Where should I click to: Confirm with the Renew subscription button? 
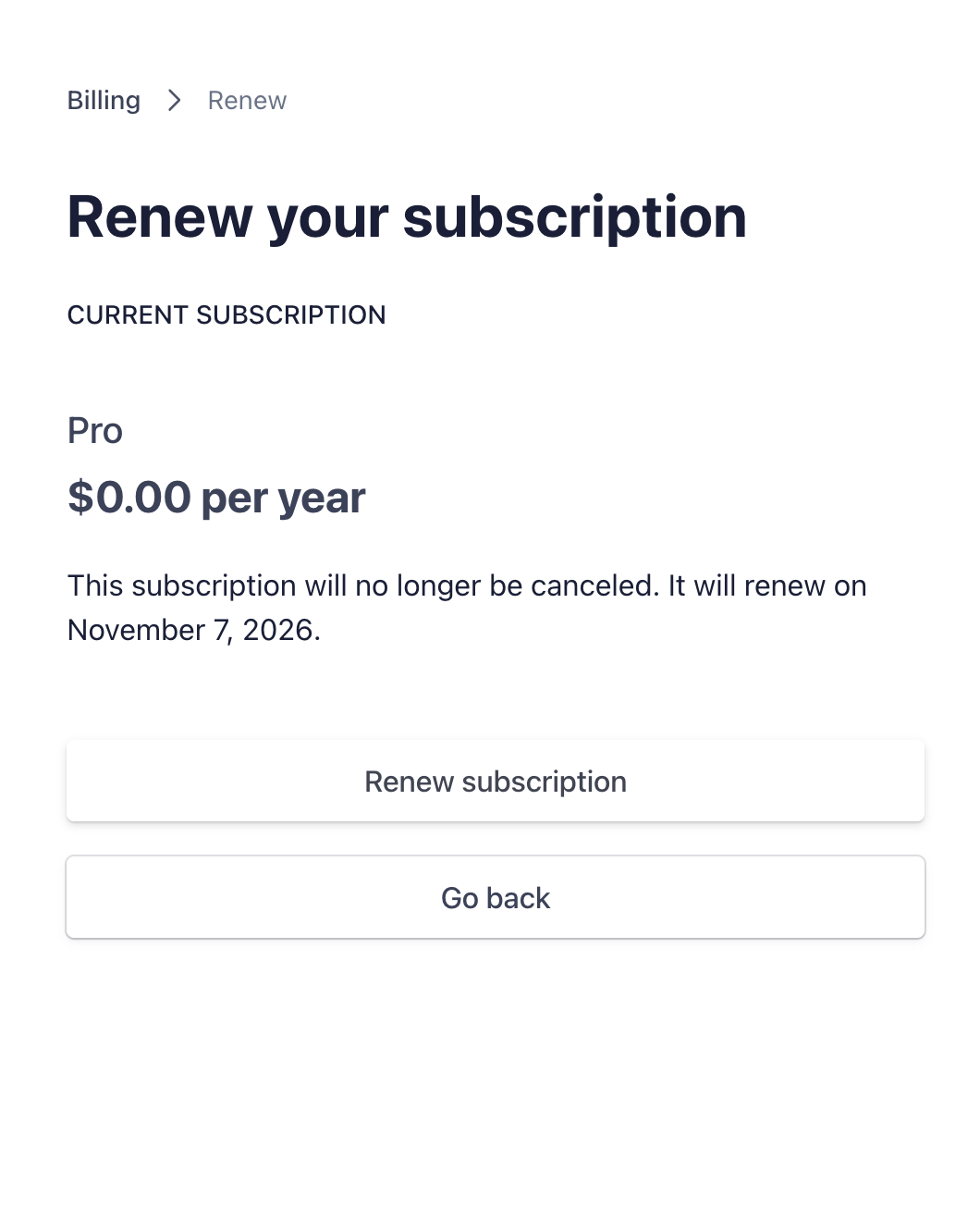496,782
